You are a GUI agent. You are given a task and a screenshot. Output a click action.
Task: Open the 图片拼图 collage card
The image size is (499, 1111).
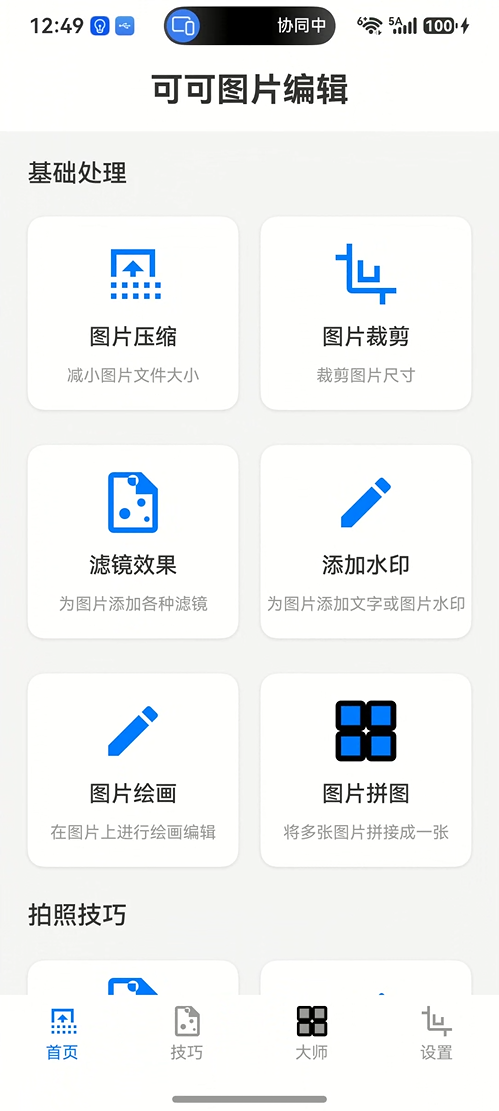pos(366,769)
